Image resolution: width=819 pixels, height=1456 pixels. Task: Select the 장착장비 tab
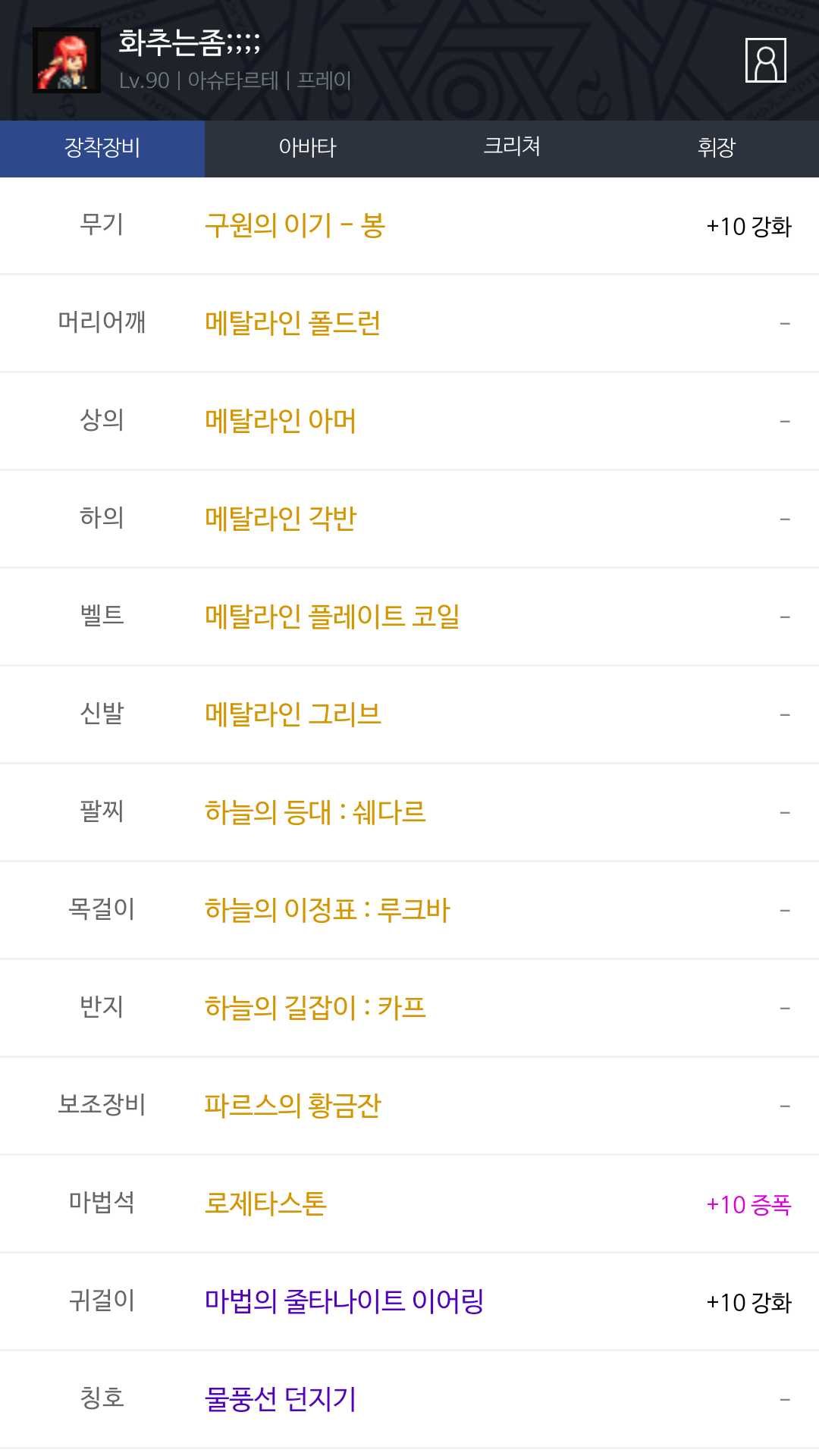(102, 148)
